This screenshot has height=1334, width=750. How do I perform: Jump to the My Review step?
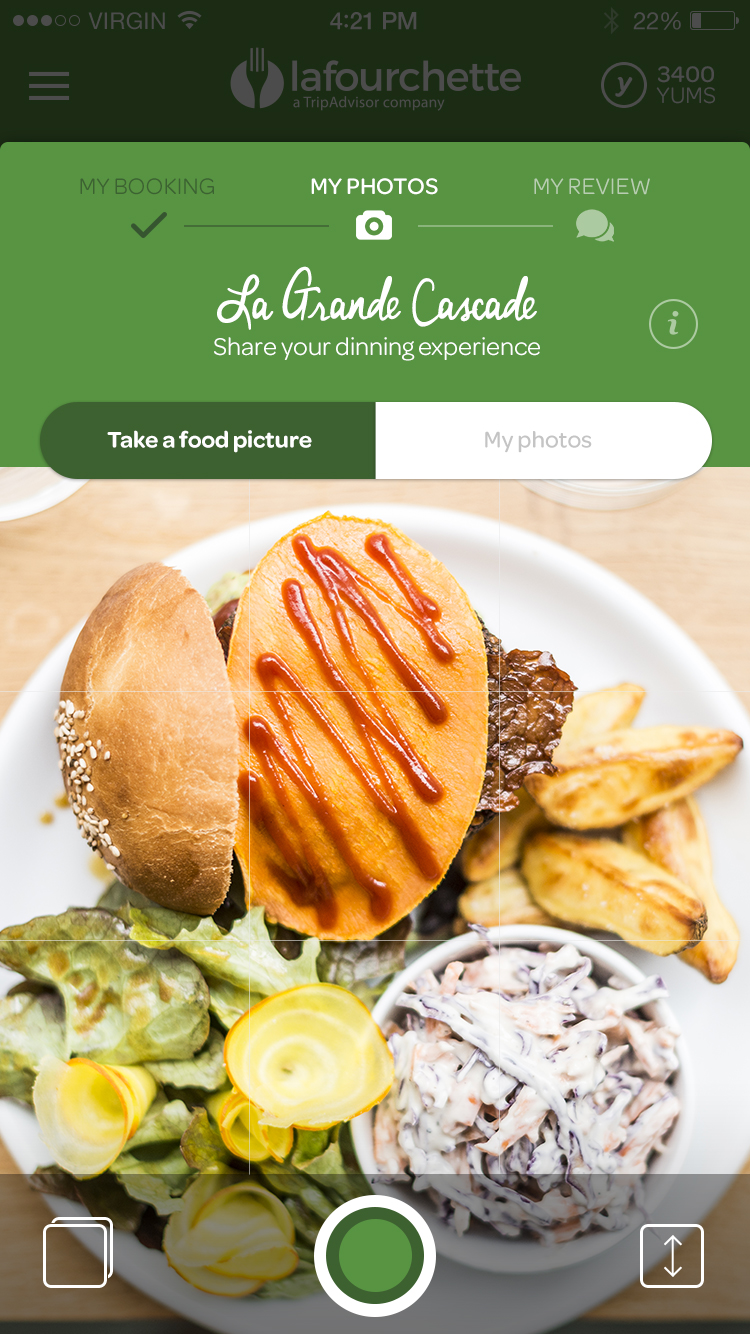(592, 205)
